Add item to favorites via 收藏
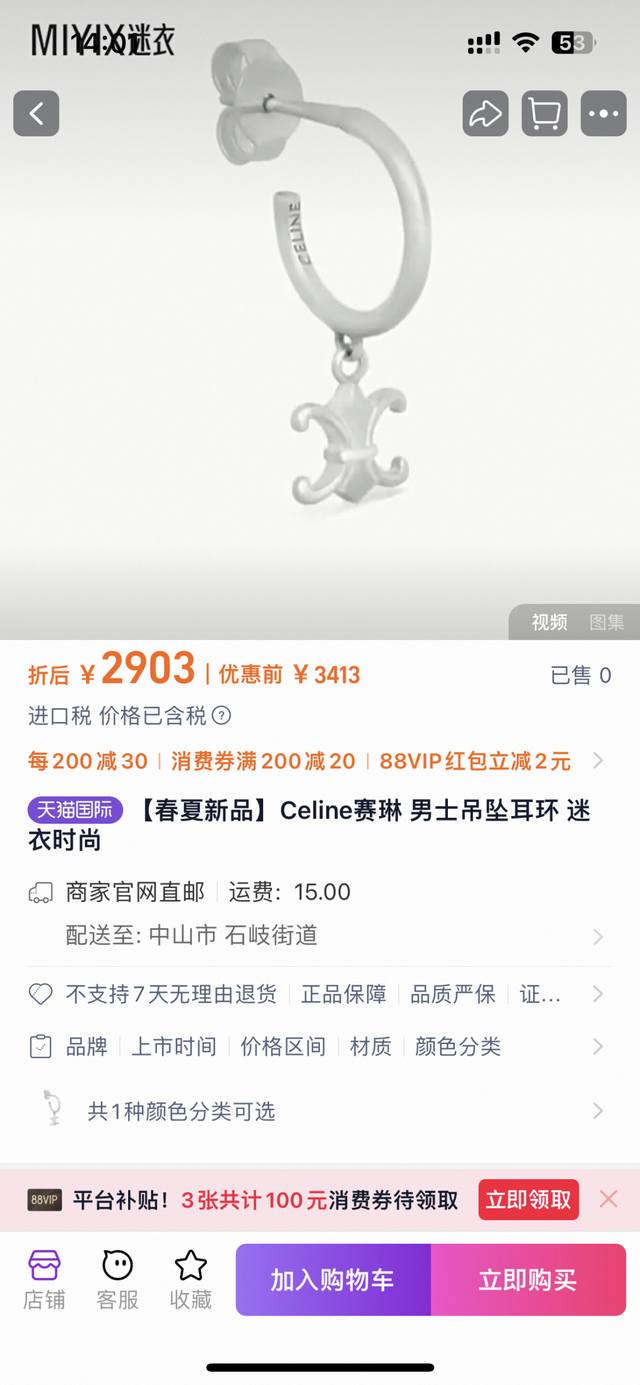Screen dimensions: 640x1385 [190, 1279]
